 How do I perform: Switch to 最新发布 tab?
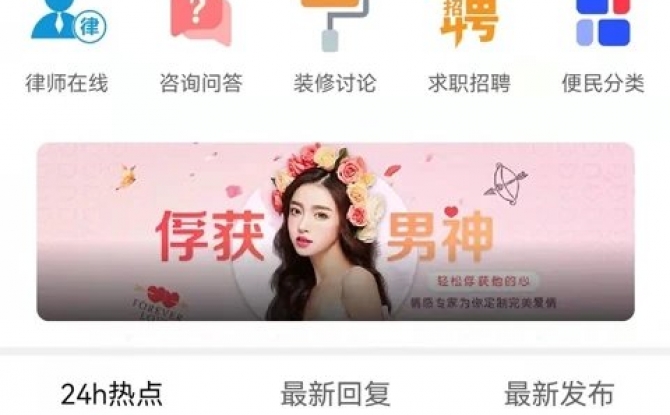tap(558, 393)
